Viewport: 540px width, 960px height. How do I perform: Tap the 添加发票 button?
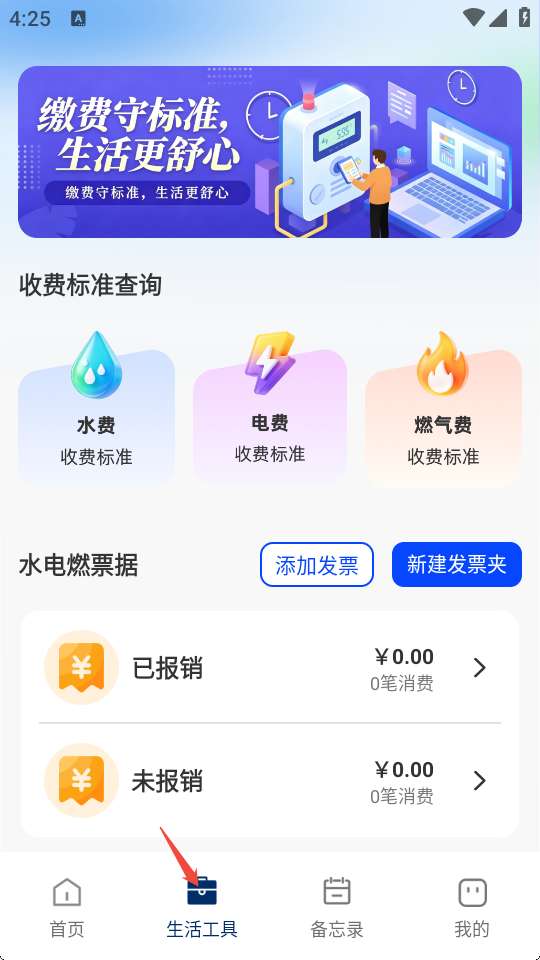tap(317, 564)
